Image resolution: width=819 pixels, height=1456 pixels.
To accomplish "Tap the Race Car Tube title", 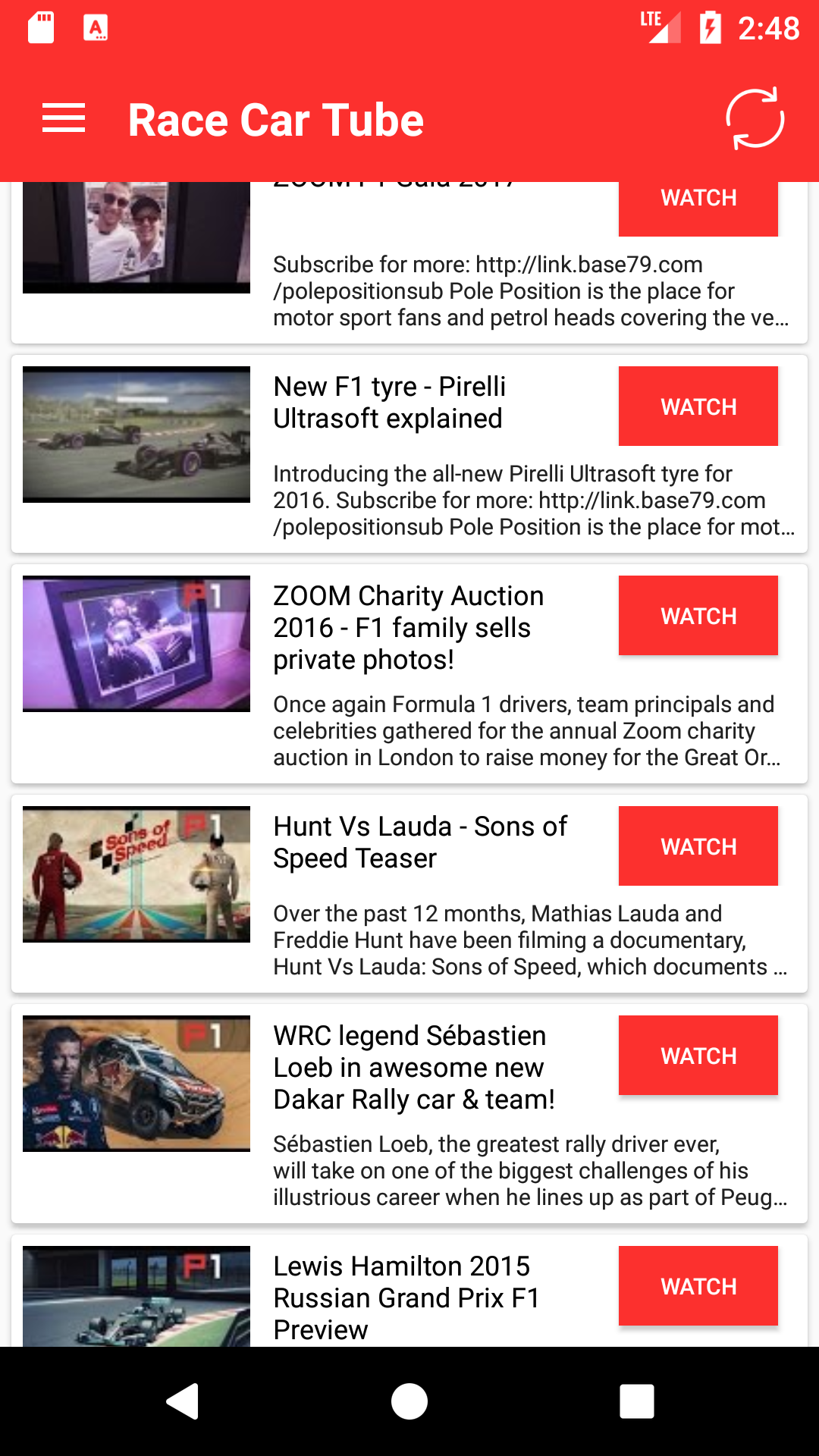I will point(276,119).
